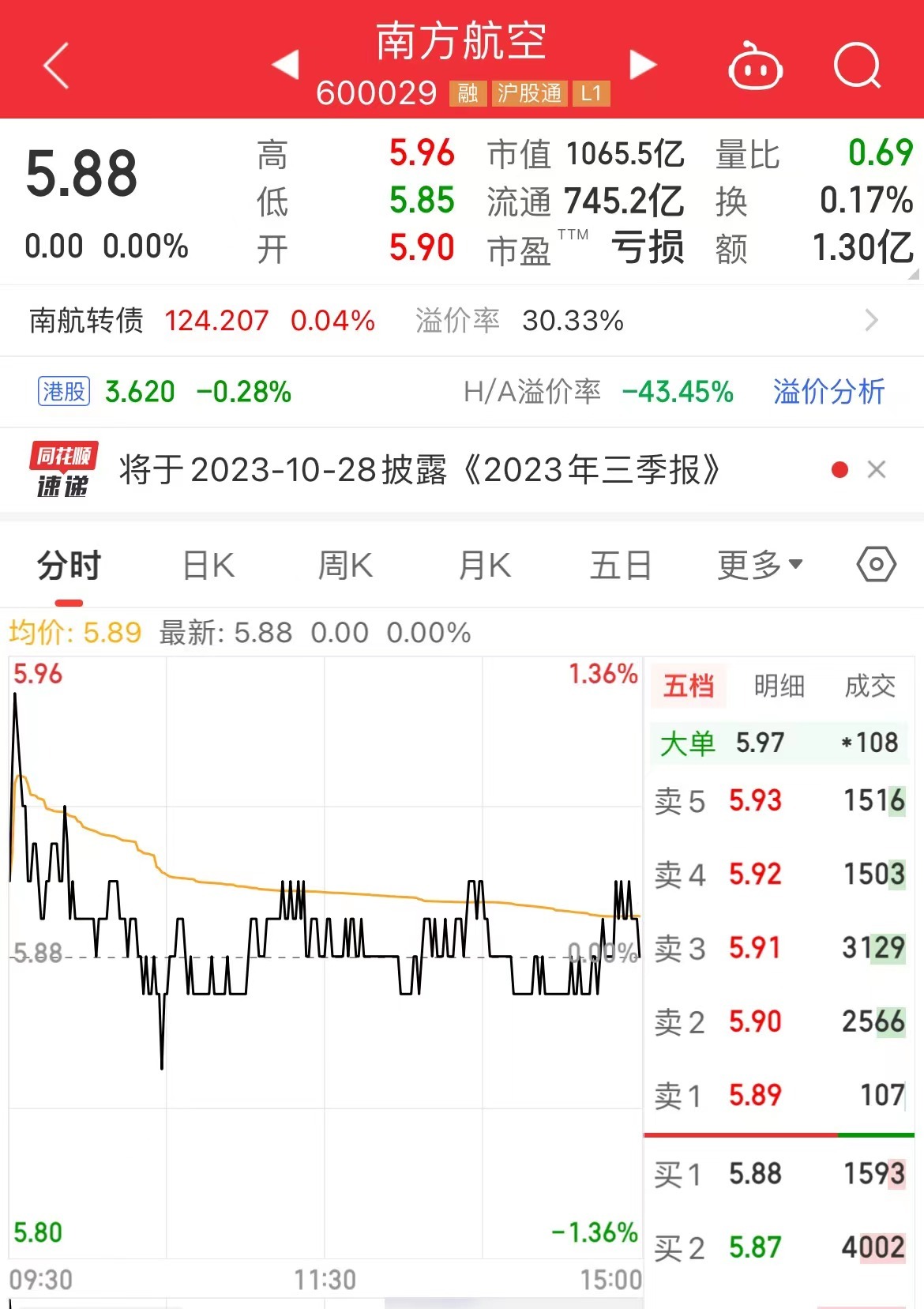Tap the back arrow to exit stock page

54,66
